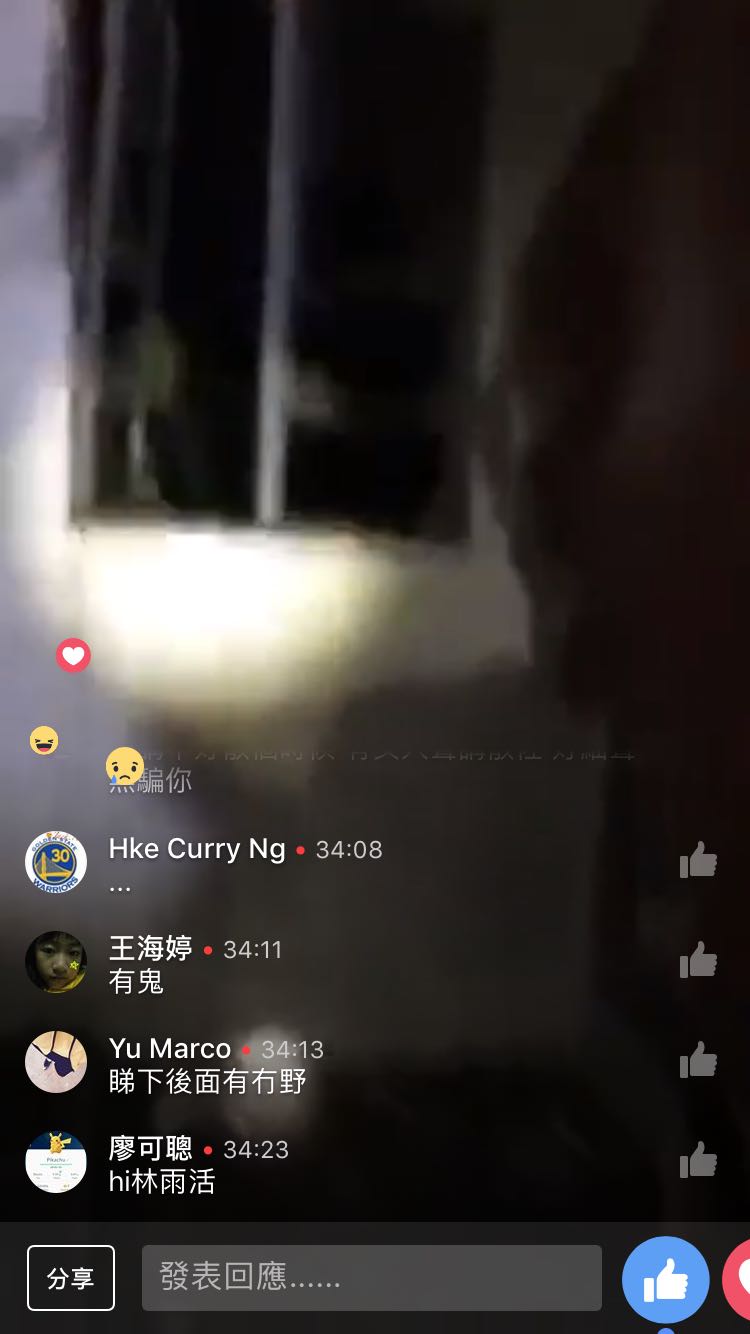The image size is (750, 1334).
Task: Like Yu Marco's comment
Action: tap(698, 1060)
